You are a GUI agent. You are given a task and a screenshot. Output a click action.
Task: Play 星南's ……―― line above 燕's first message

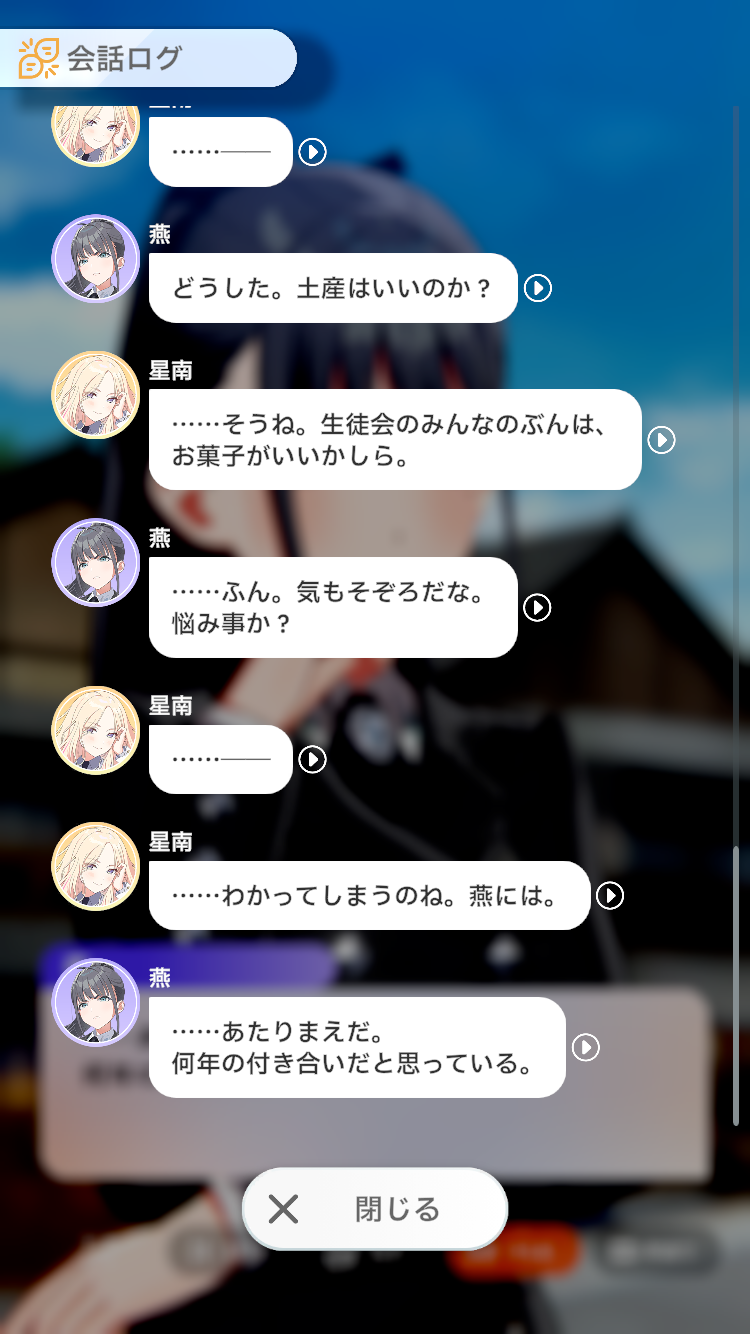coord(313,152)
